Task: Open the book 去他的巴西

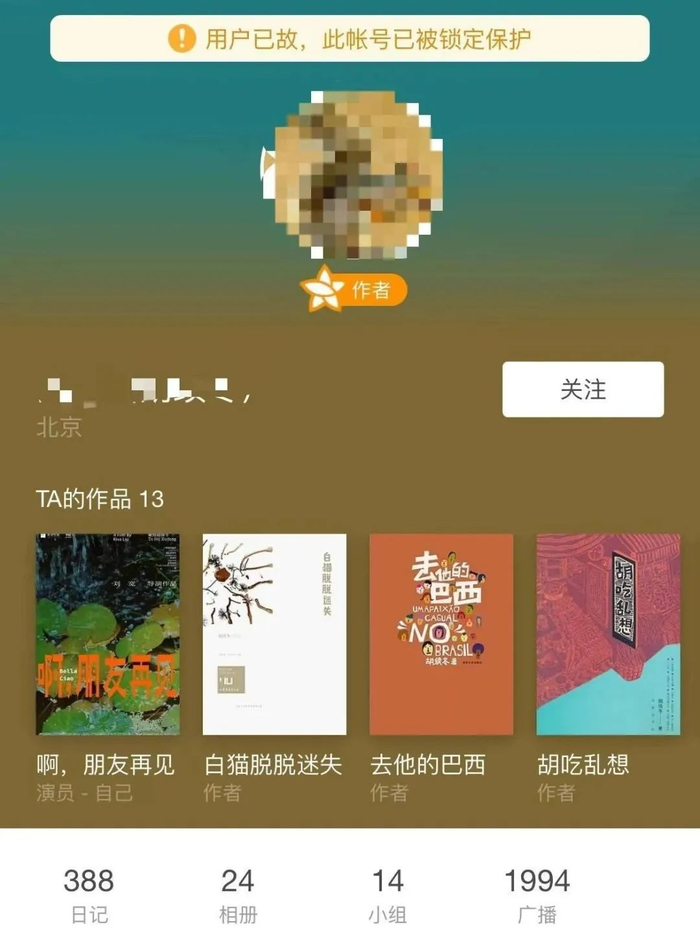Action: pos(441,634)
